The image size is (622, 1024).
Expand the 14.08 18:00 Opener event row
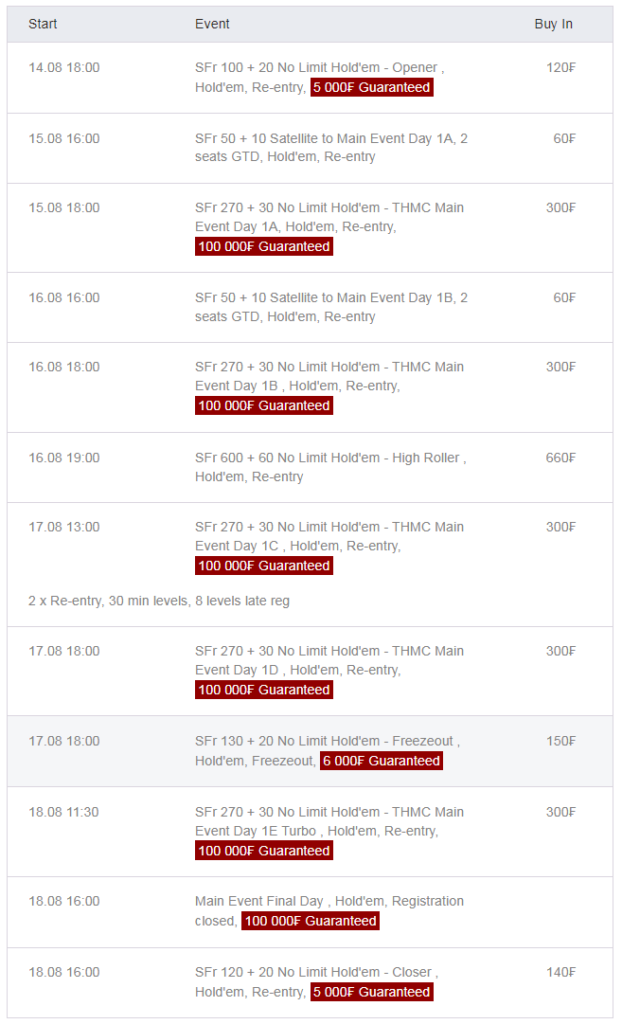[x=319, y=78]
